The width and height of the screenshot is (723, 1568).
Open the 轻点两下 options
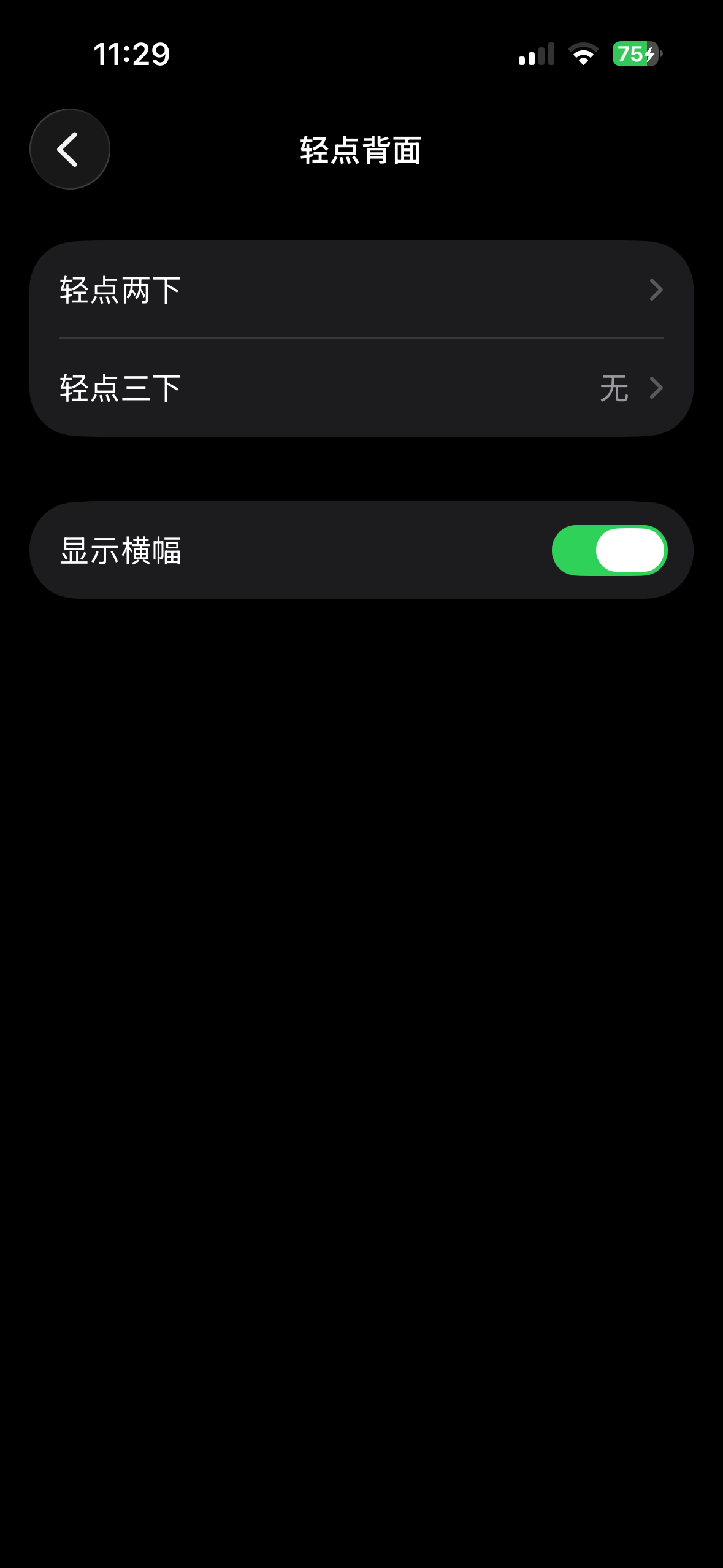coord(361,290)
